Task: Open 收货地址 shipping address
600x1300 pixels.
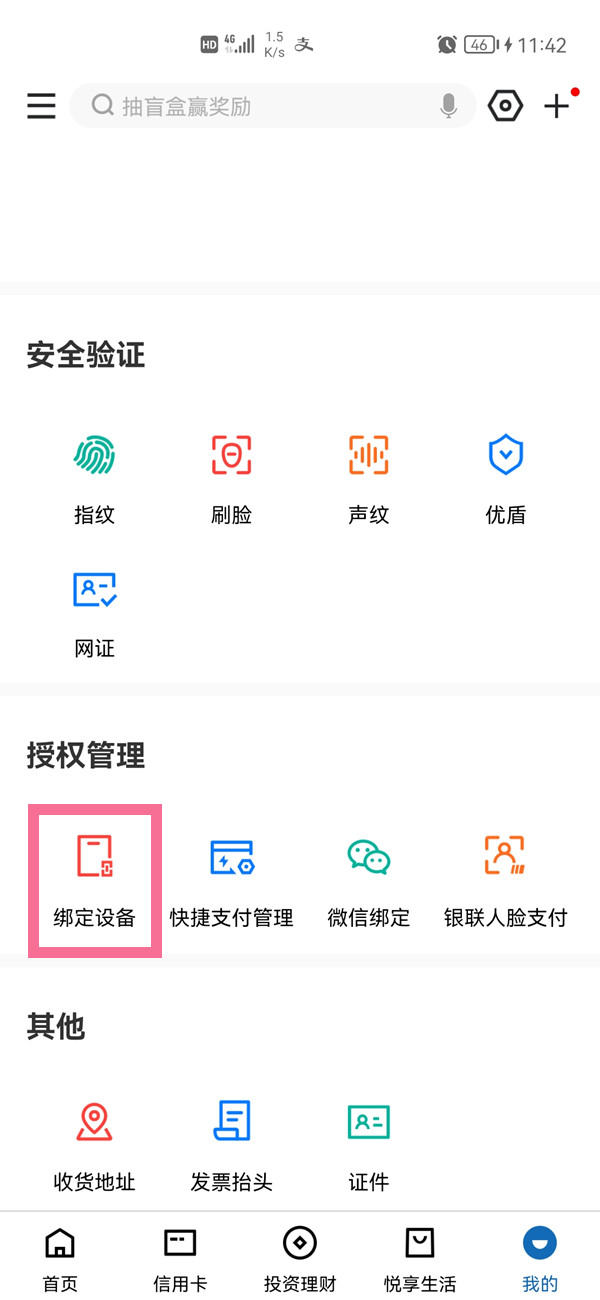Action: tap(95, 1145)
